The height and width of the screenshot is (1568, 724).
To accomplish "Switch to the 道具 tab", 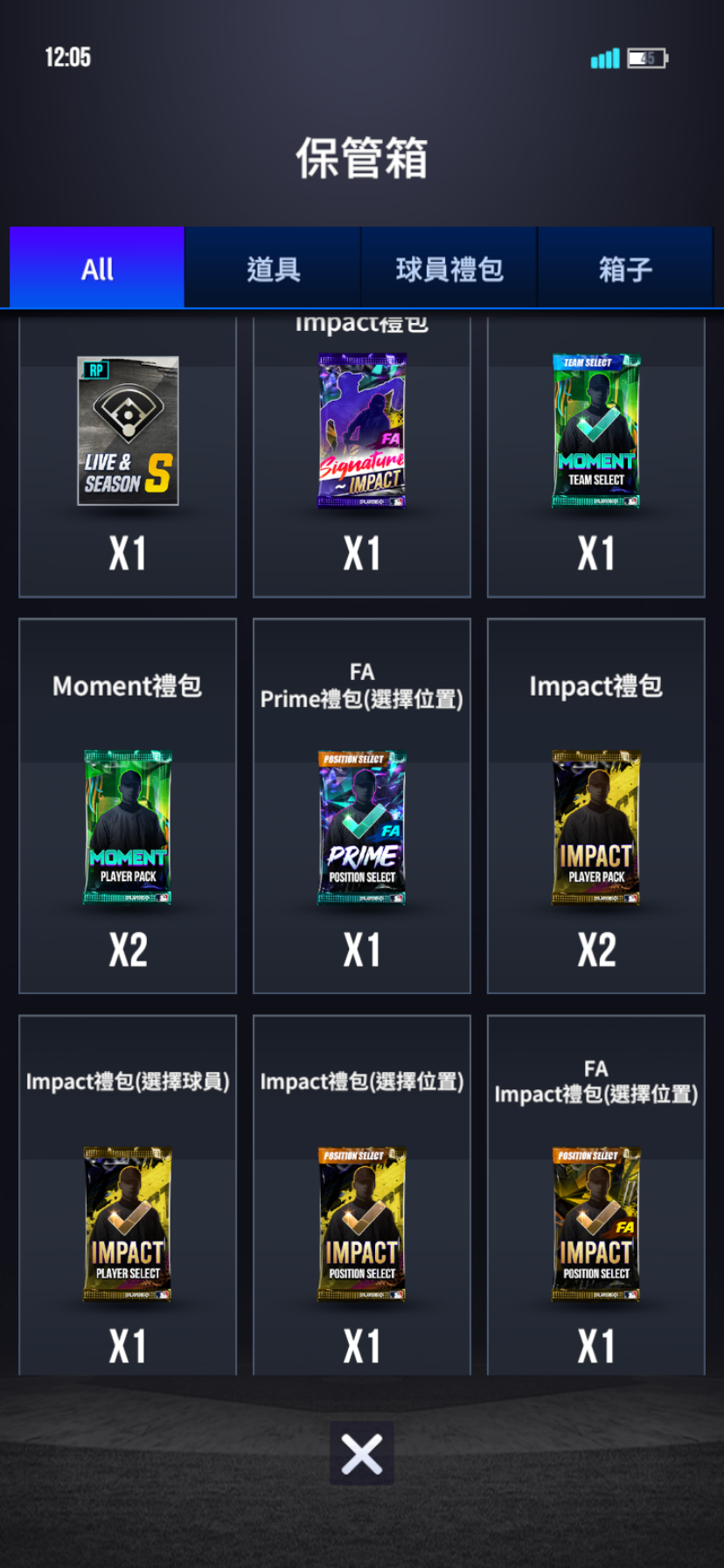I will click(273, 268).
